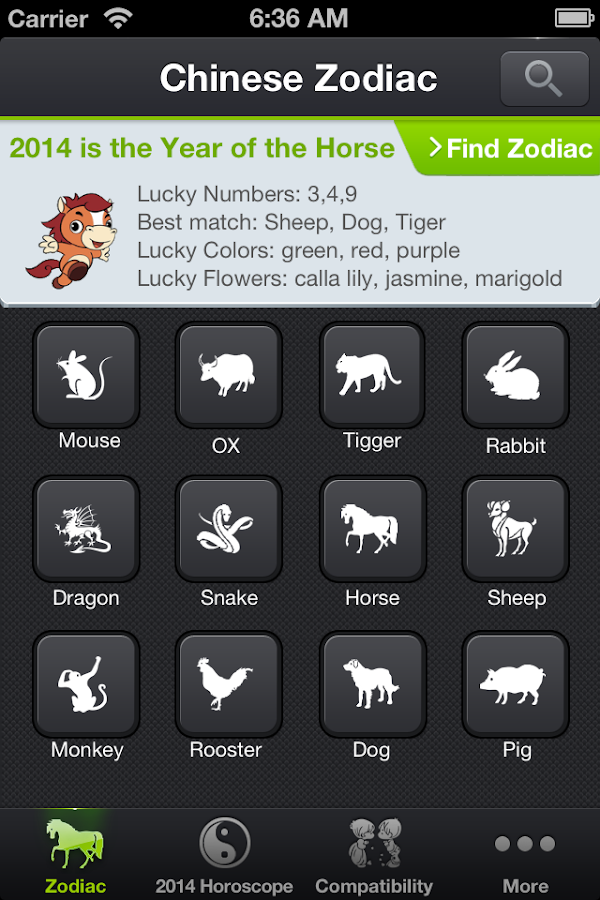Open the More tab

click(x=525, y=855)
